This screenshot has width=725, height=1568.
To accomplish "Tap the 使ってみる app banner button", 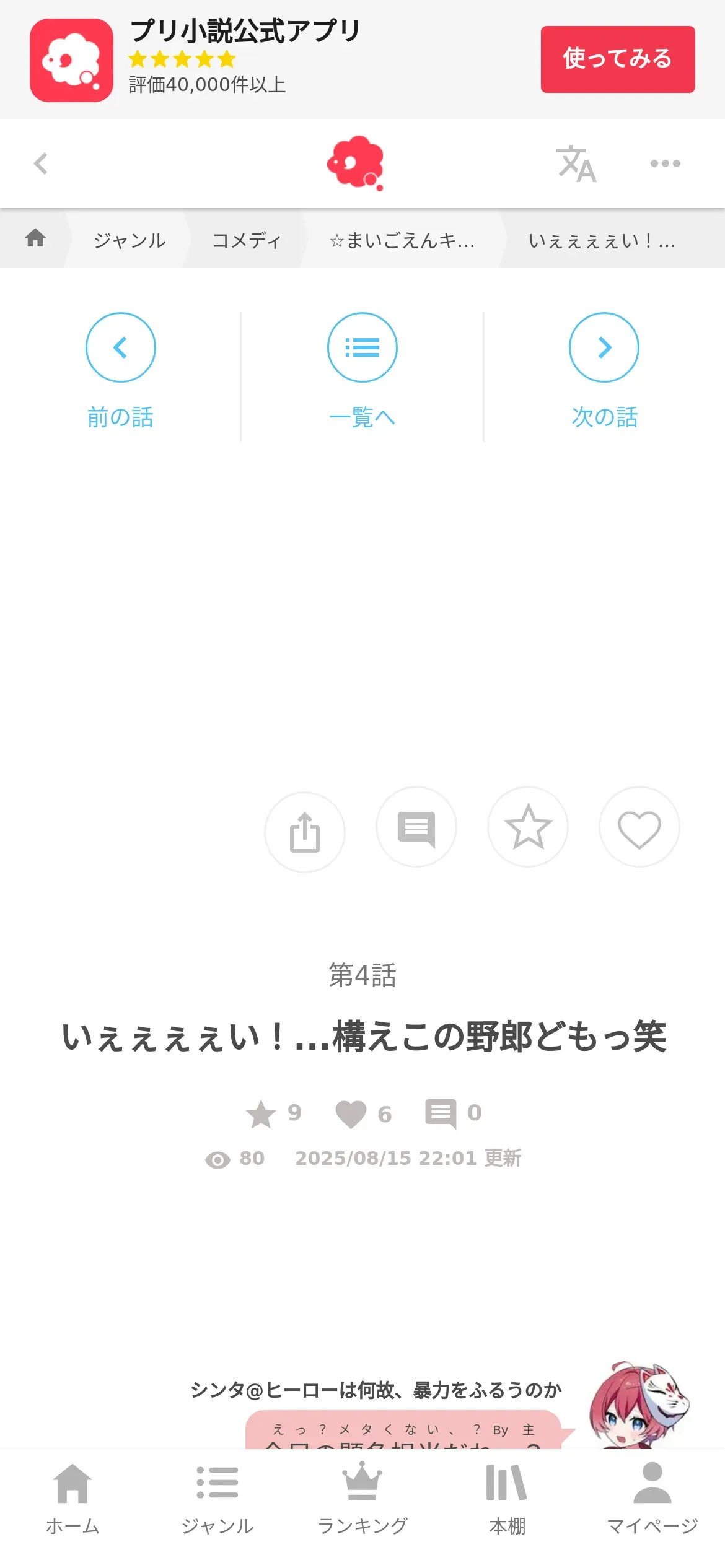I will coord(617,59).
